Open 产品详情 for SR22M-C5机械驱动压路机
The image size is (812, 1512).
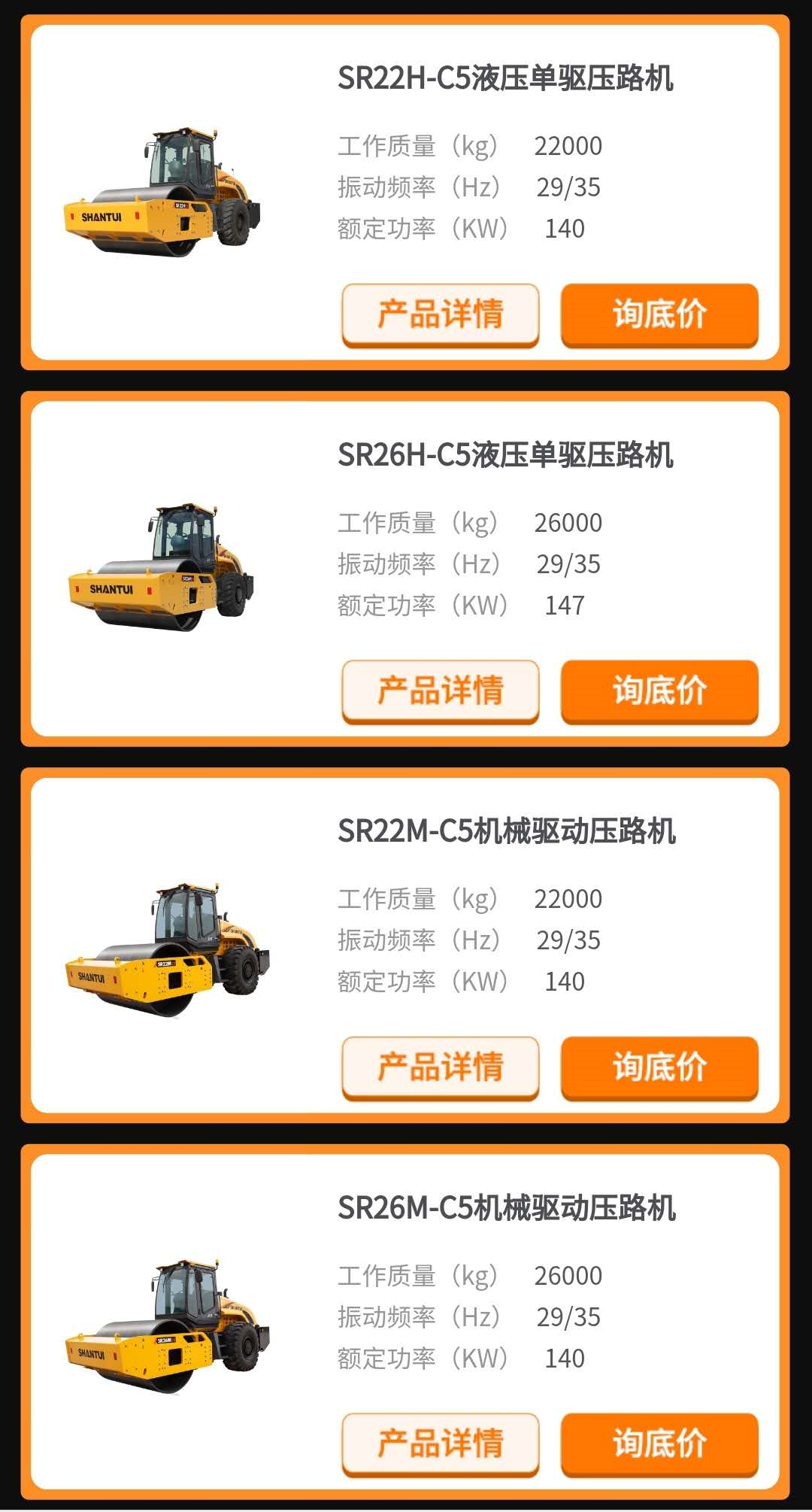pos(441,1067)
